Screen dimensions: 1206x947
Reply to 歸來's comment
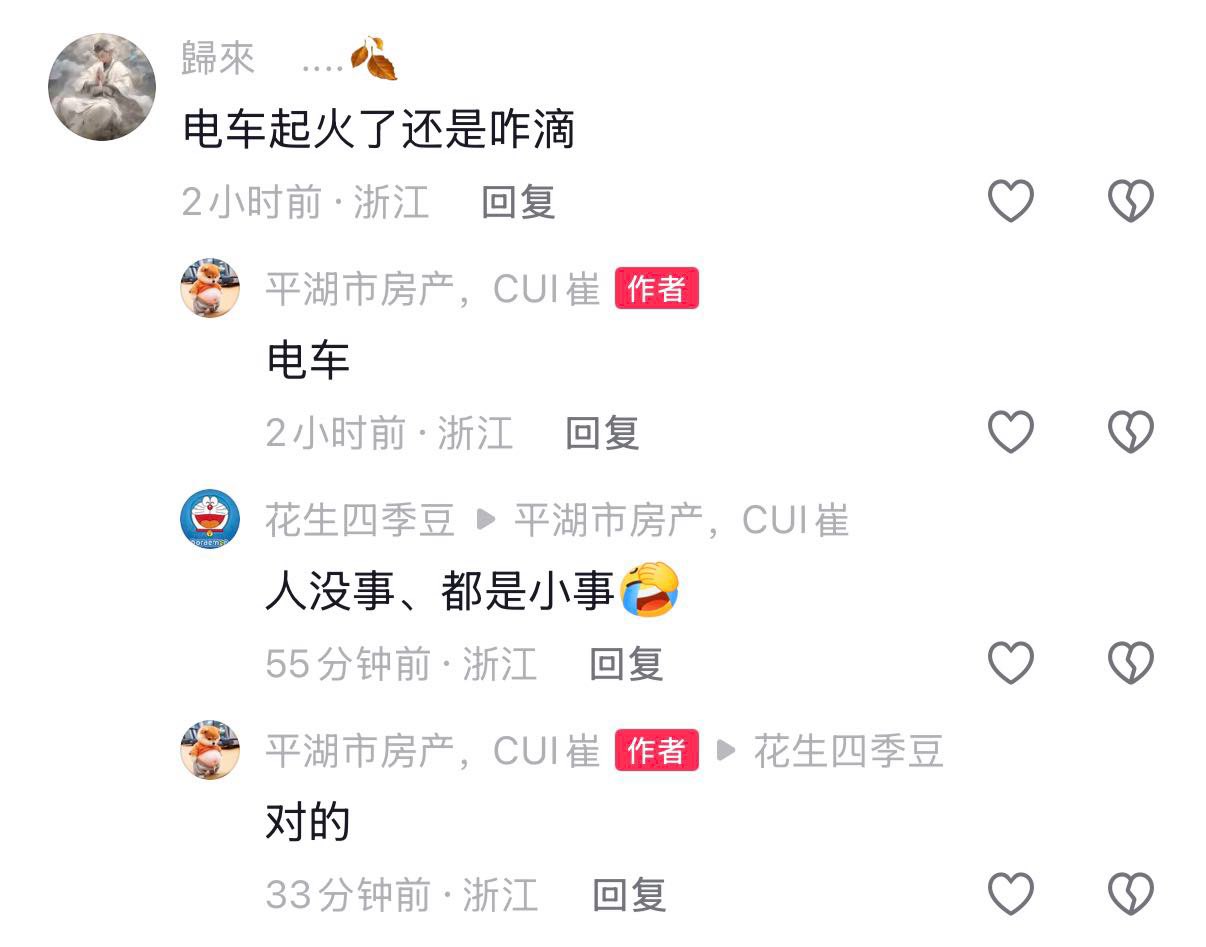518,203
